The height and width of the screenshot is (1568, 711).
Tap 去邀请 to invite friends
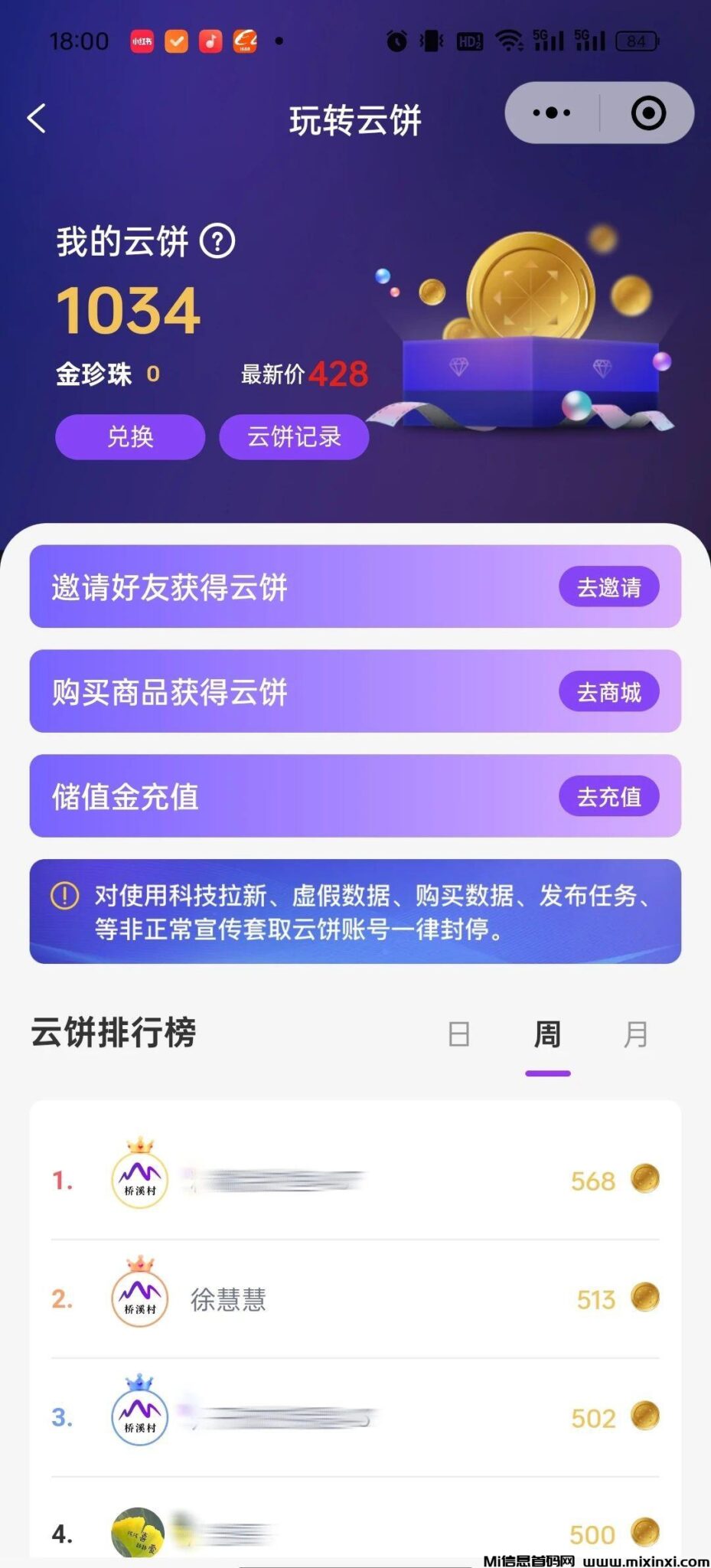coord(608,587)
